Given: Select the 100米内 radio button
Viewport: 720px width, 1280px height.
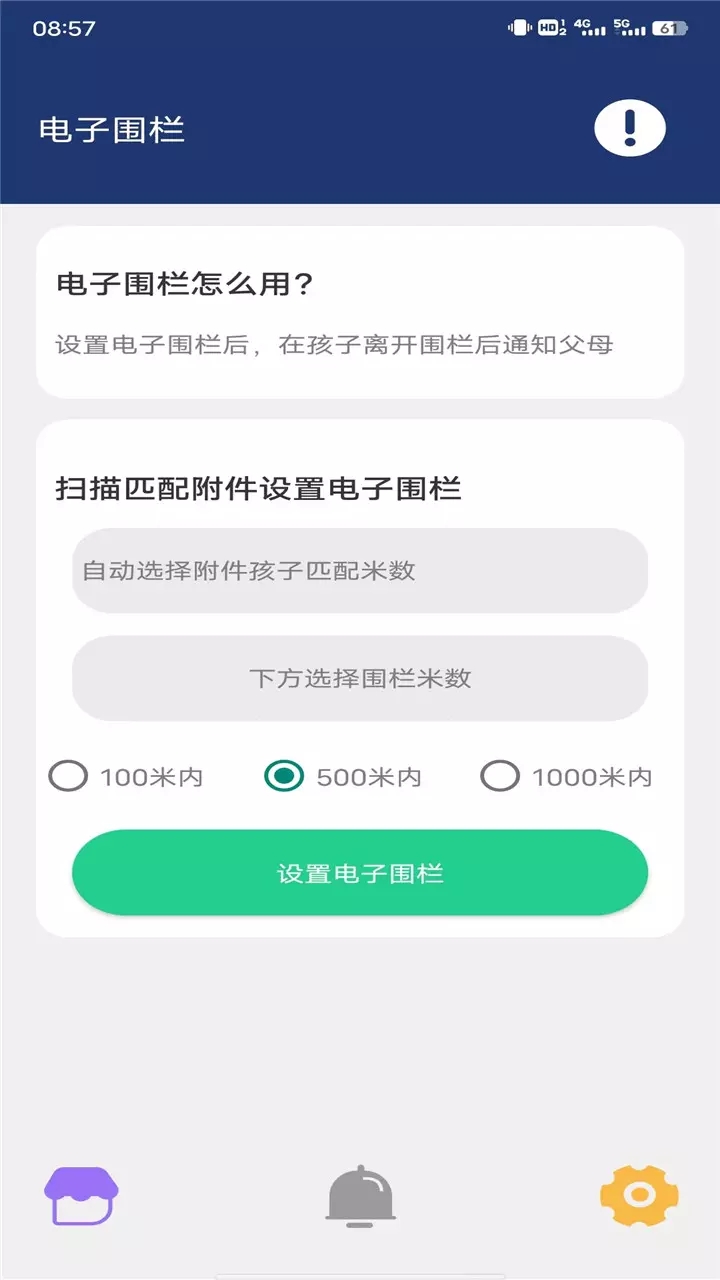Looking at the screenshot, I should click(66, 776).
